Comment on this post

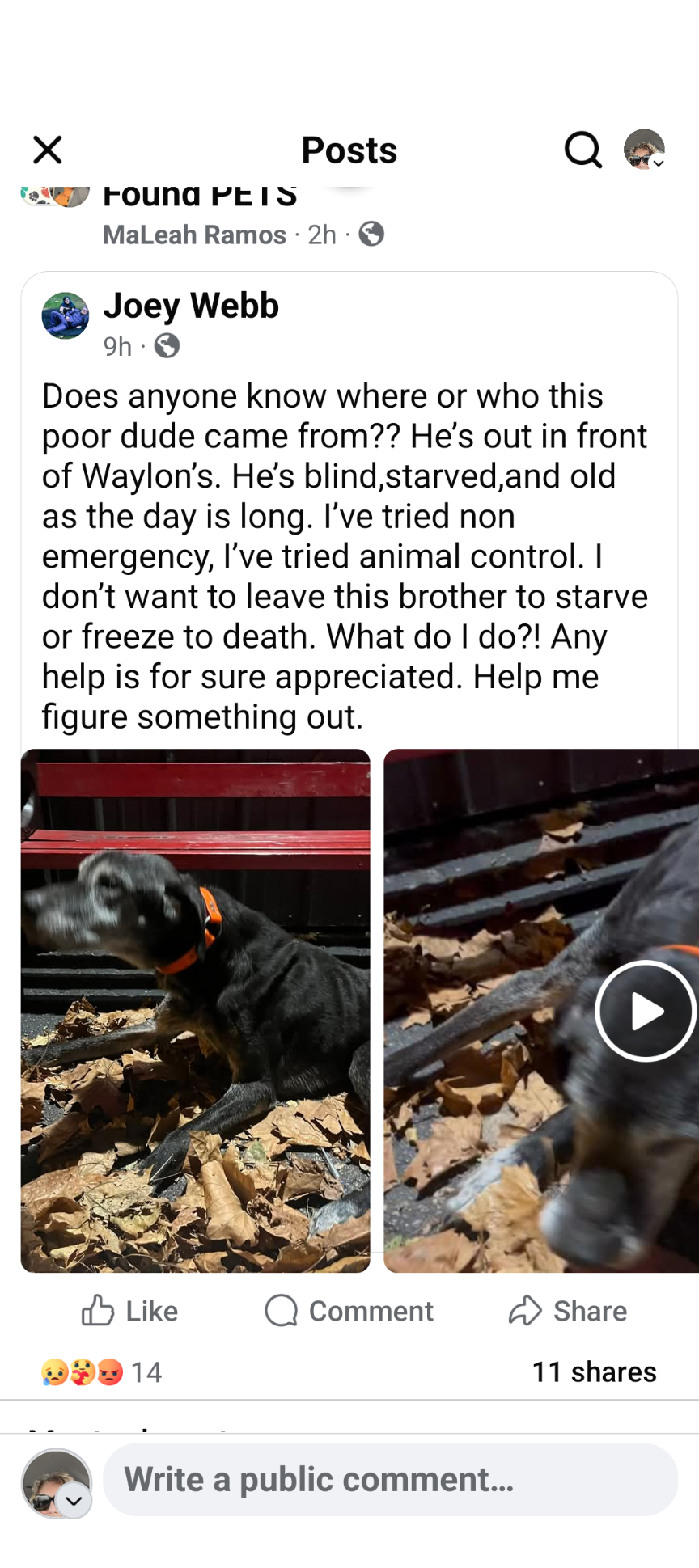pos(349,1311)
